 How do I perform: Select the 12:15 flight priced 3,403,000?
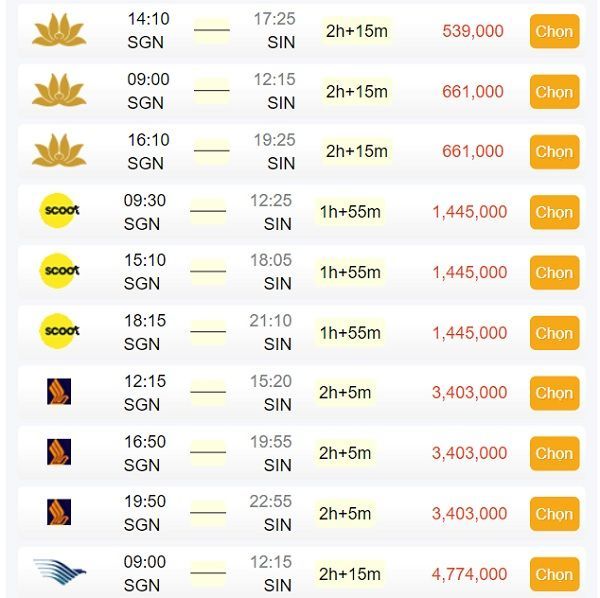click(x=554, y=393)
